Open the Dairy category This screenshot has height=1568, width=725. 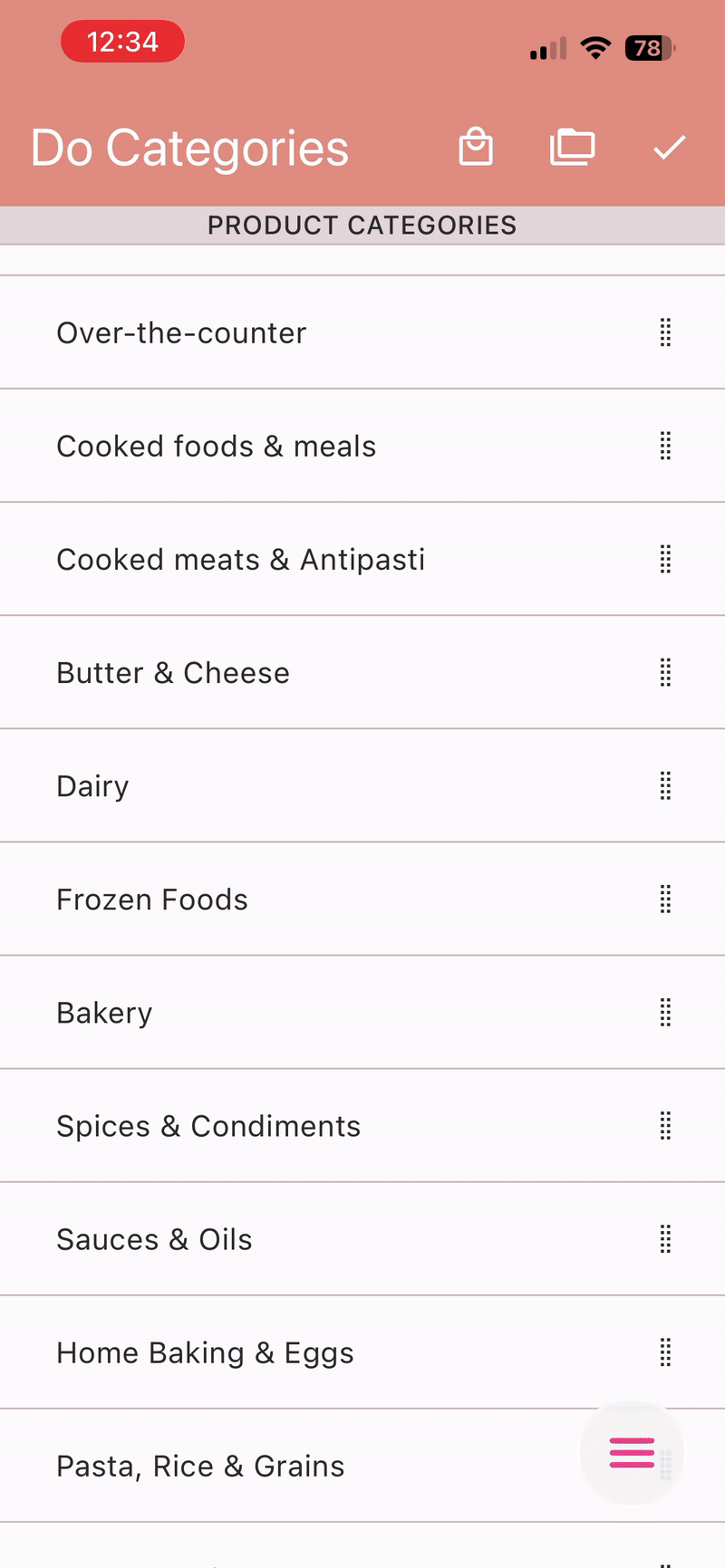pos(92,786)
